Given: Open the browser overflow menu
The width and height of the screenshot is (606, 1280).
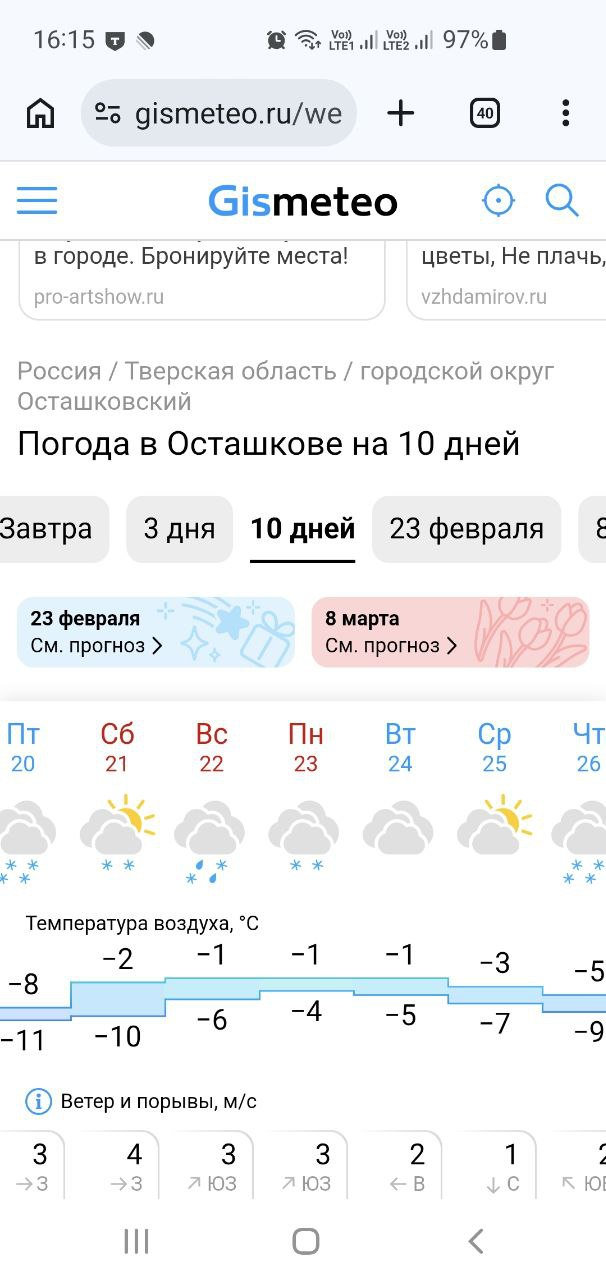Looking at the screenshot, I should point(565,114).
